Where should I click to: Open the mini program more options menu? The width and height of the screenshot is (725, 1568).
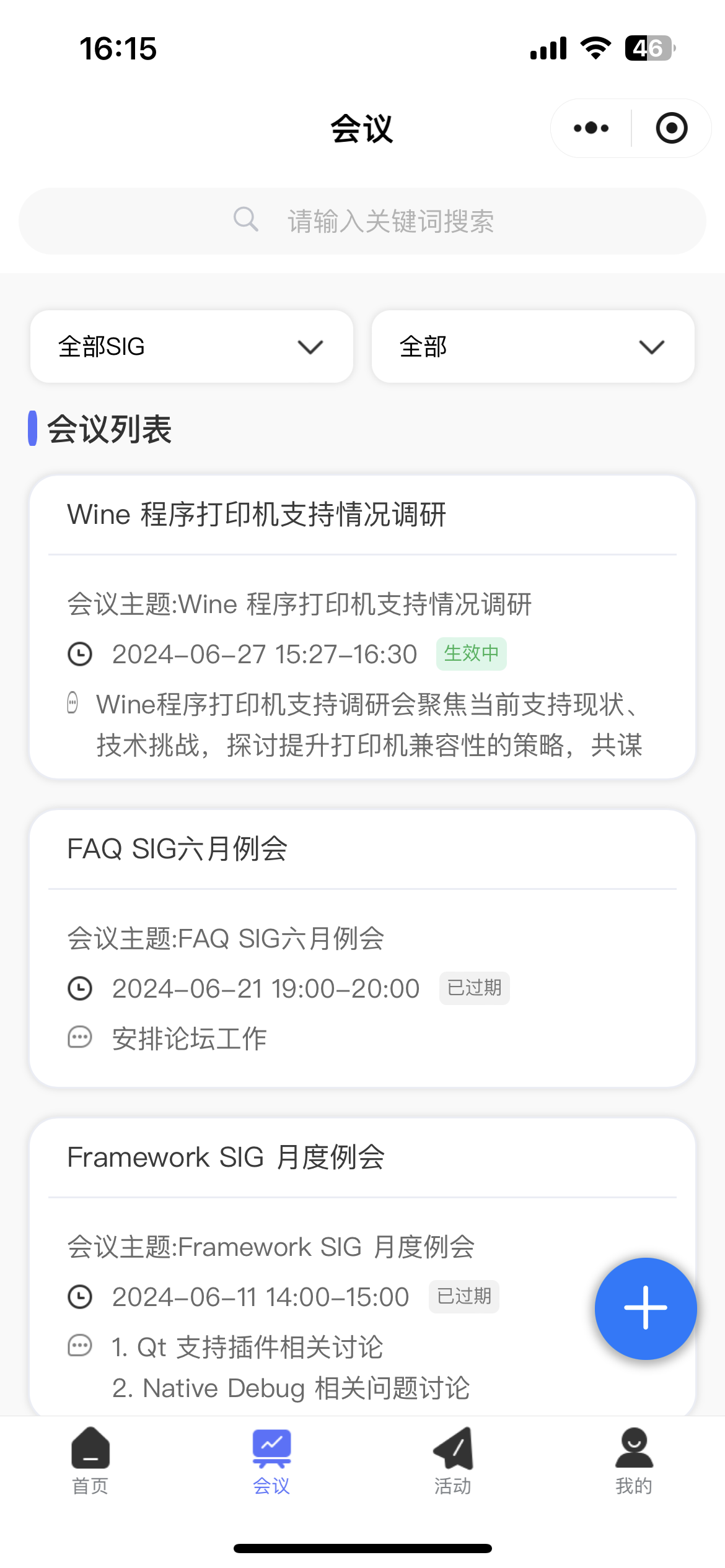point(591,128)
